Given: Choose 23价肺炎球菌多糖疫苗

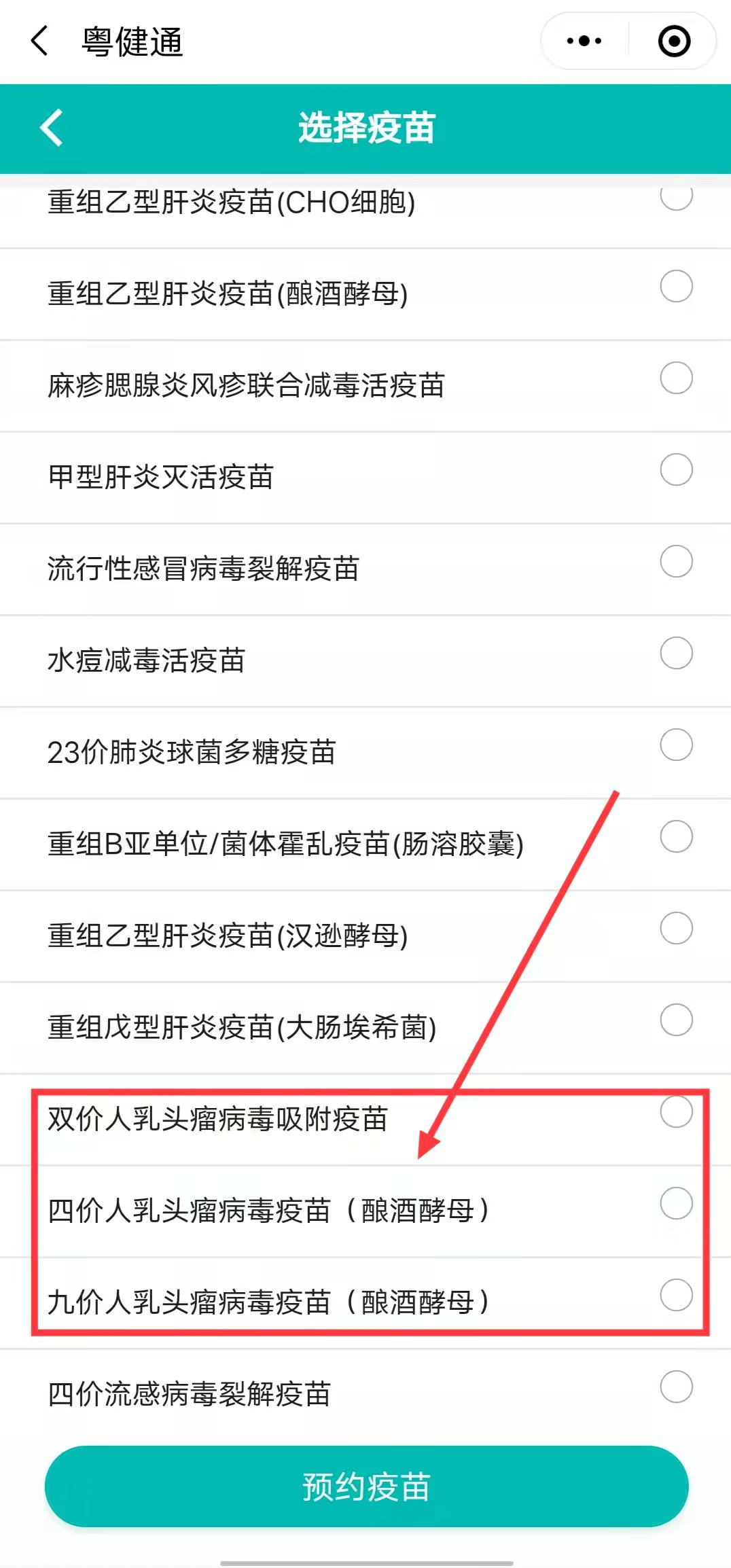Looking at the screenshot, I should [676, 745].
